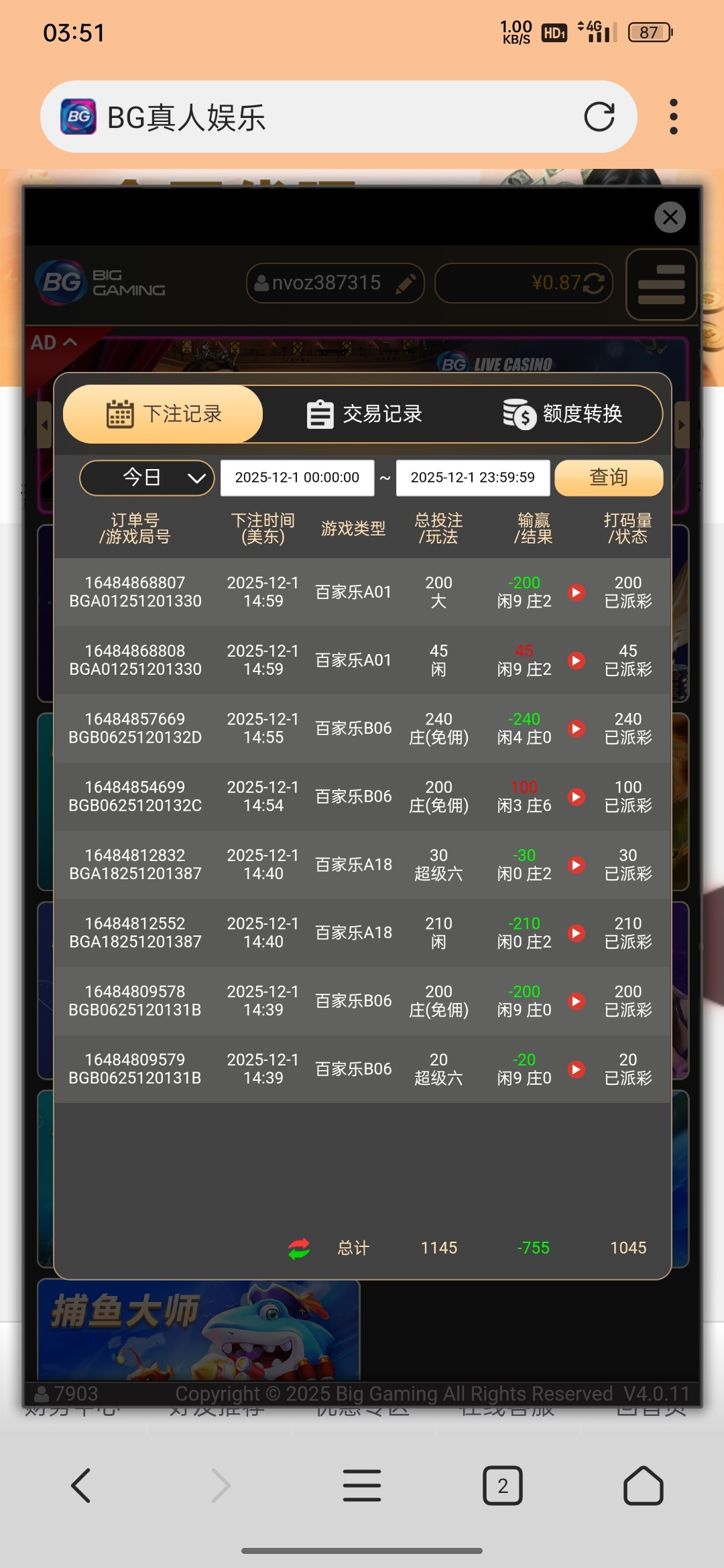Image resolution: width=724 pixels, height=1568 pixels.
Task: Refresh the ¥0.87 balance
Action: [x=593, y=283]
